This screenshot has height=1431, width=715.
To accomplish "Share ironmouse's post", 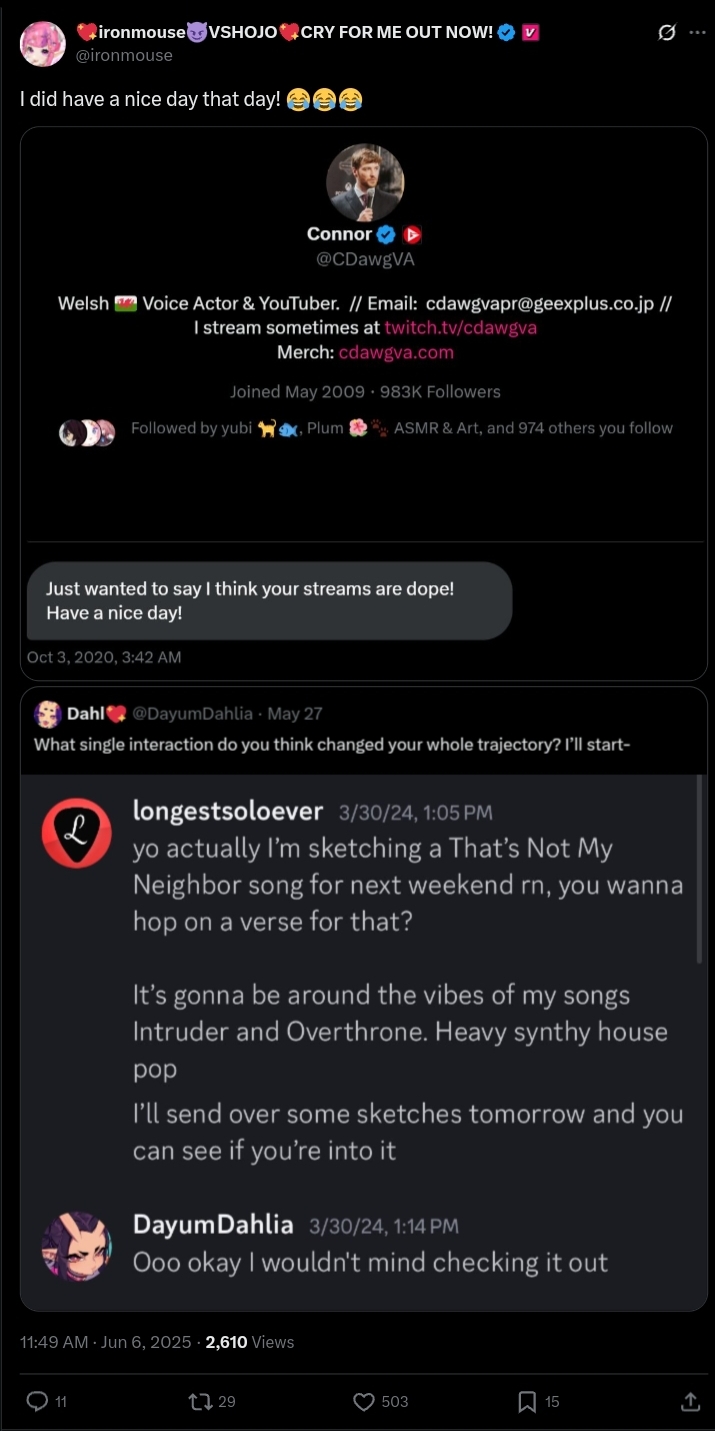I will (690, 1402).
